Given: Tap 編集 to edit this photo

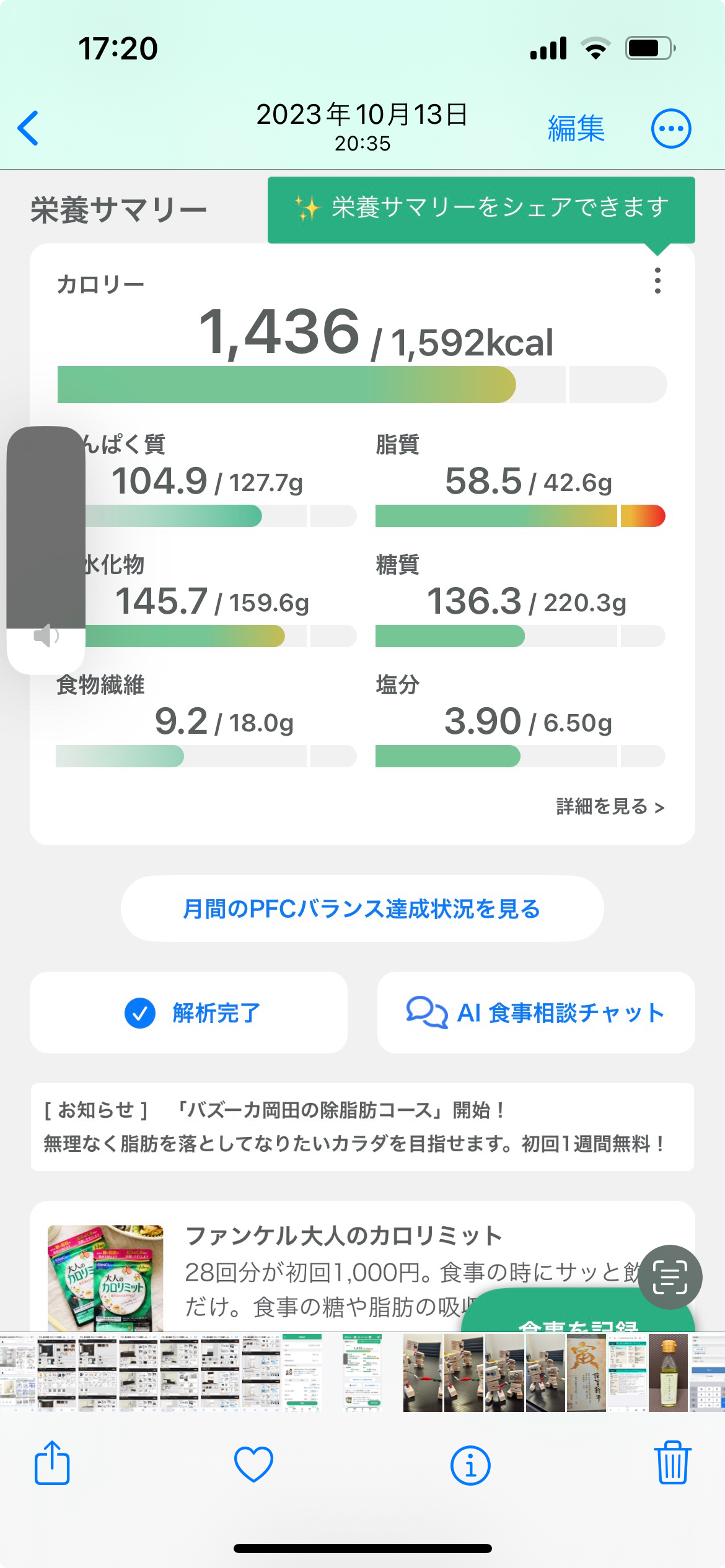Looking at the screenshot, I should [x=576, y=129].
